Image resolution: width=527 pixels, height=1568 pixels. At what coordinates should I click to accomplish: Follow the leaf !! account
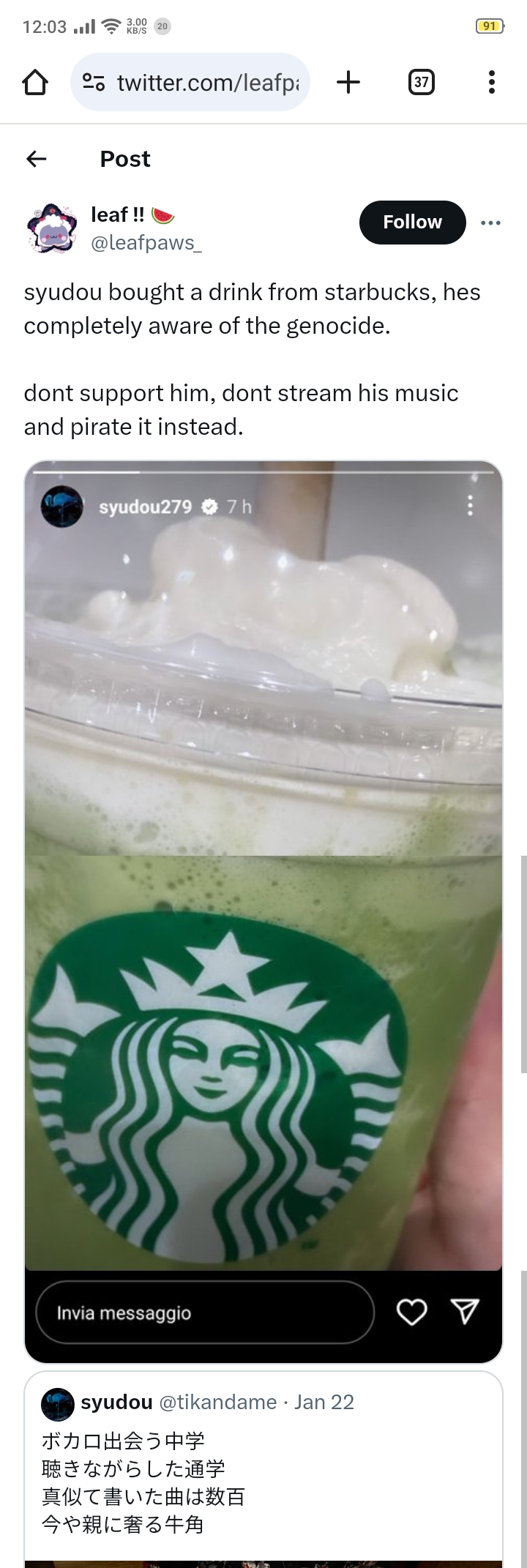point(412,222)
